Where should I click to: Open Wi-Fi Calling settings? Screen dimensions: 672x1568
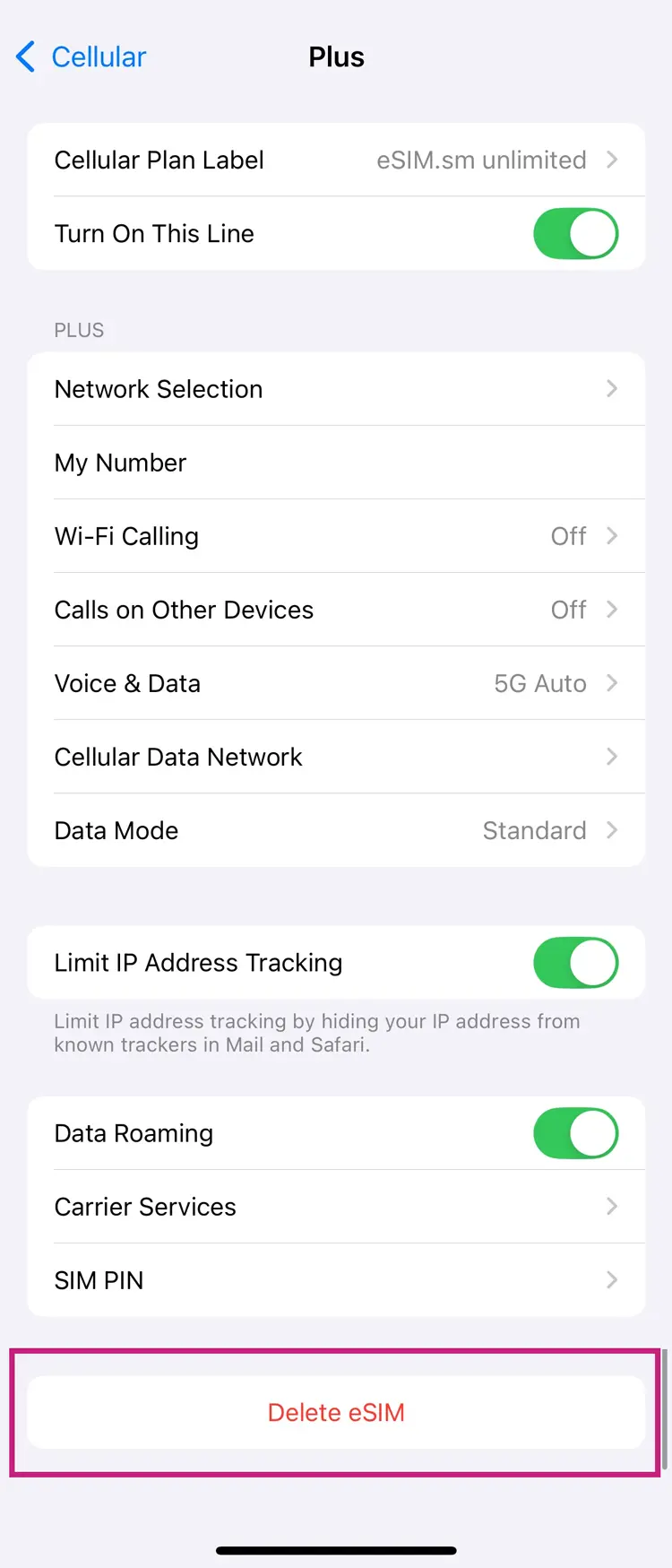[x=336, y=536]
